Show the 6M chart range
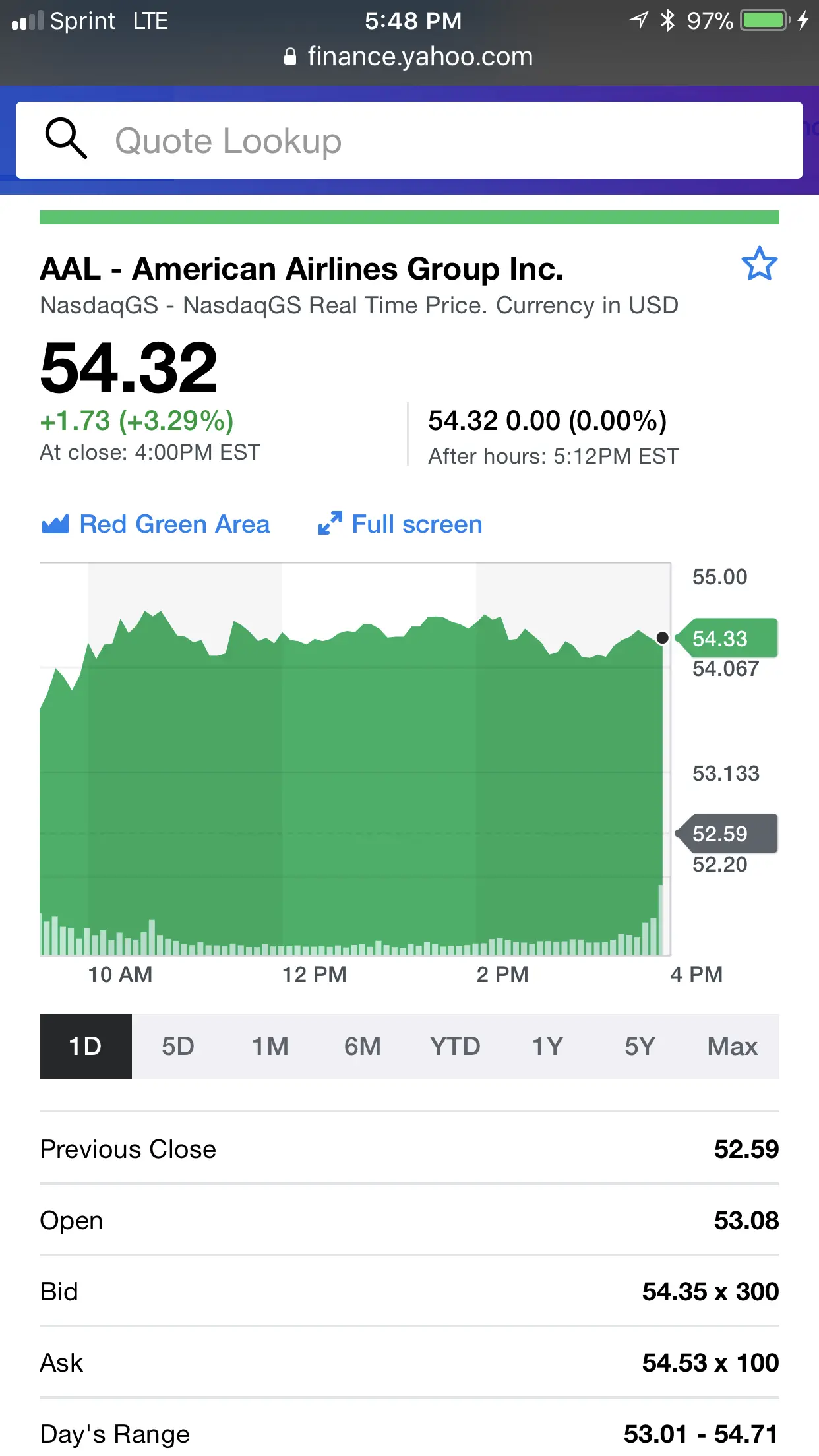Screen dimensions: 819x1456 click(x=363, y=1046)
